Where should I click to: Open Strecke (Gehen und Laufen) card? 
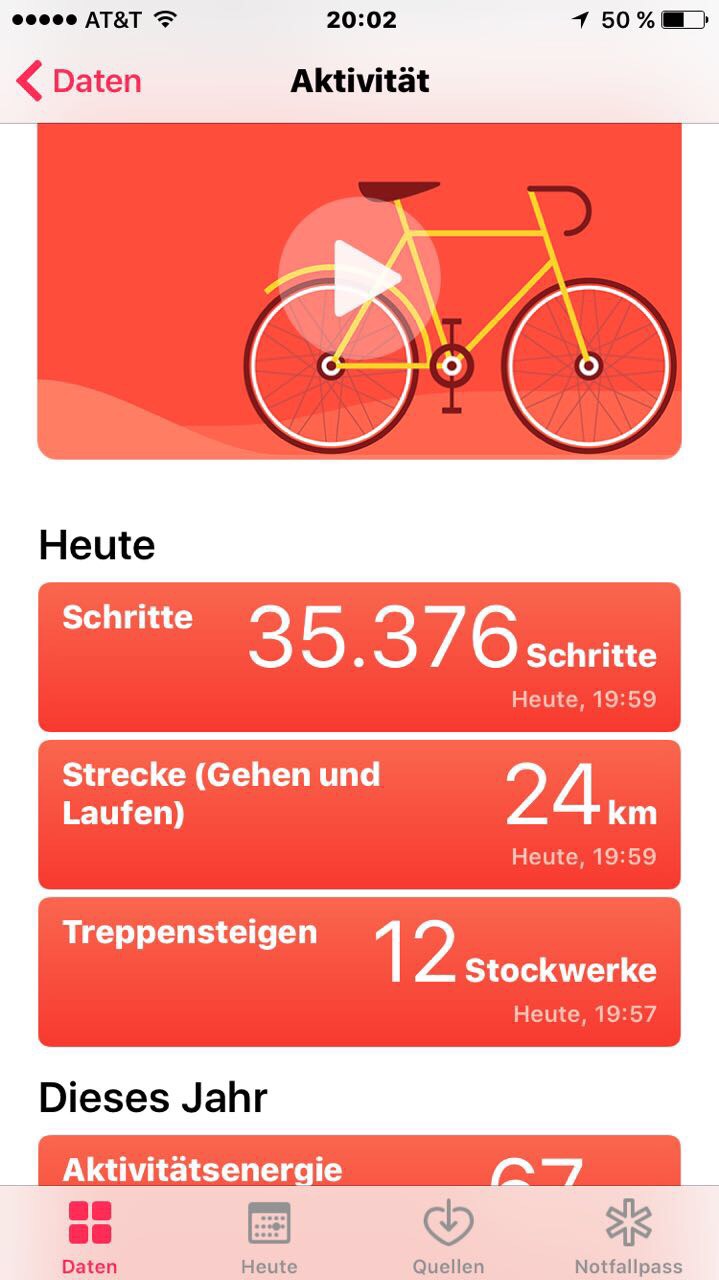click(359, 814)
